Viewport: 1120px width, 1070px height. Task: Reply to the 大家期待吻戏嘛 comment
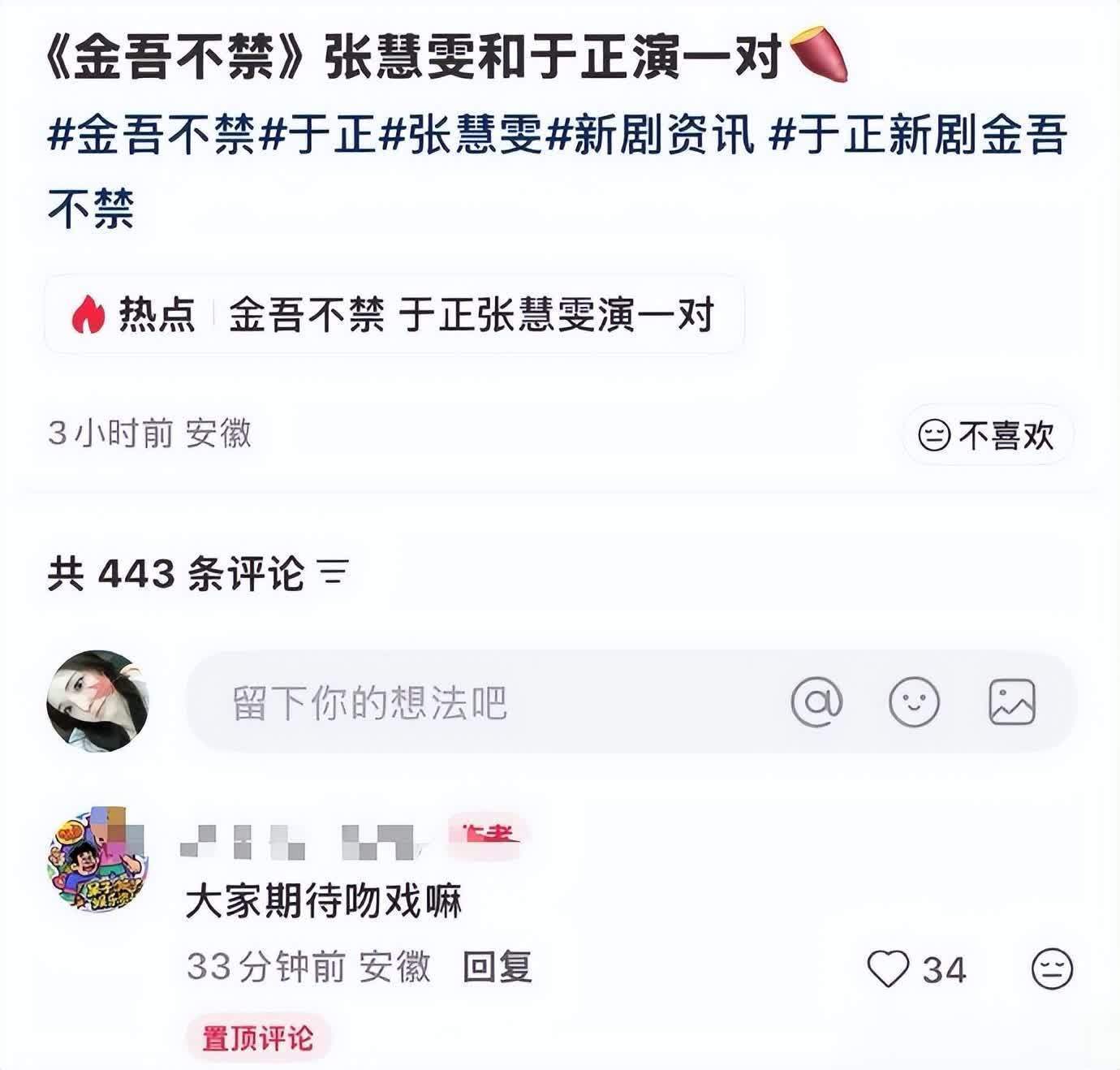point(497,967)
